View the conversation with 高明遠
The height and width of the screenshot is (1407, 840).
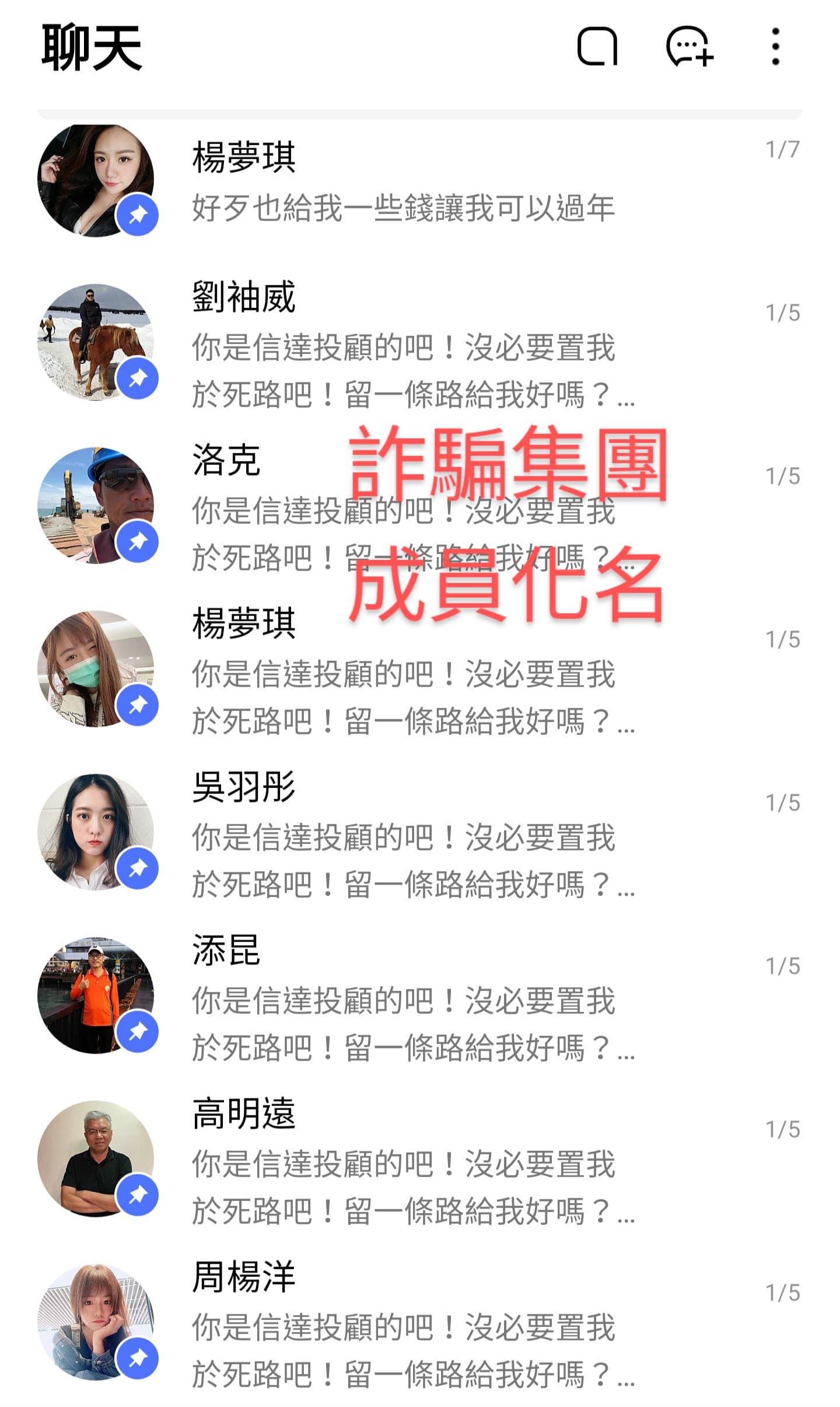pos(408,1161)
